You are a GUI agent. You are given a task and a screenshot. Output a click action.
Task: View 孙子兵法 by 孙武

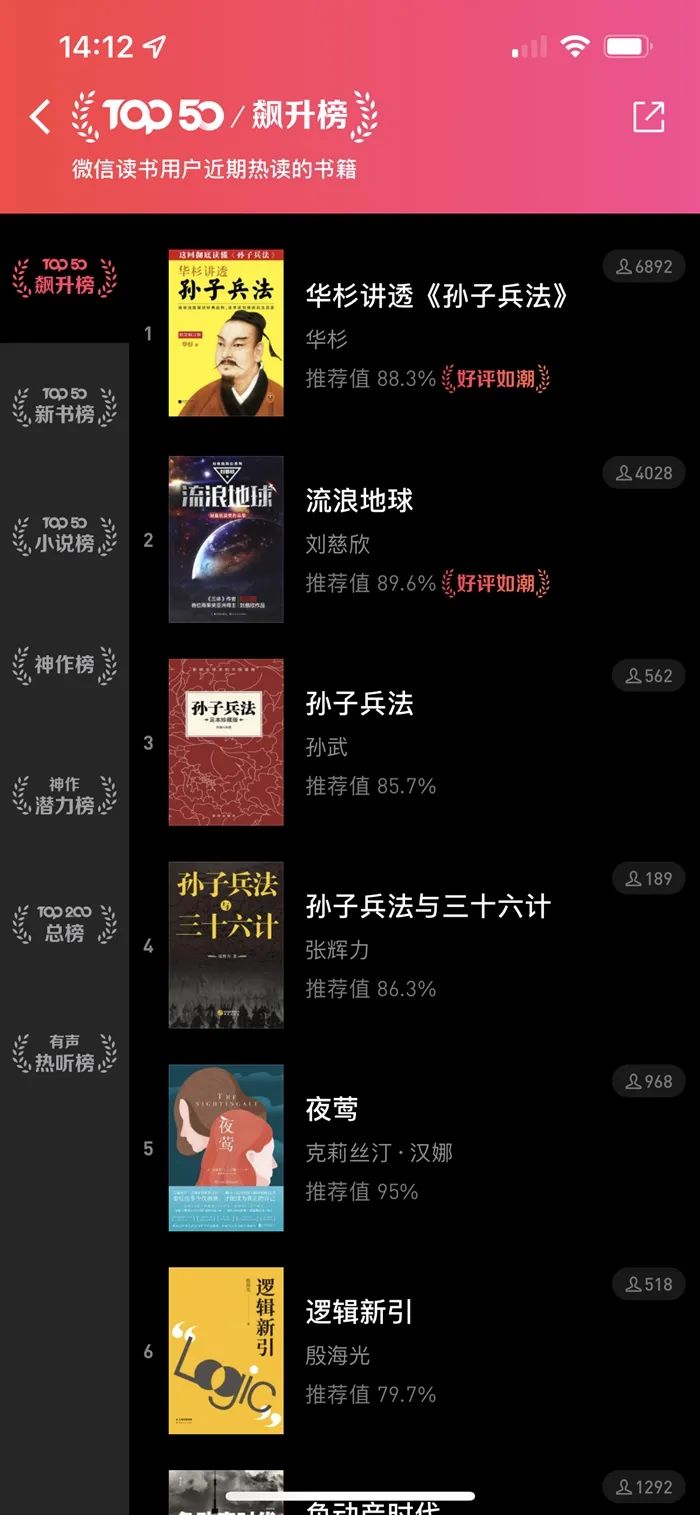click(359, 703)
